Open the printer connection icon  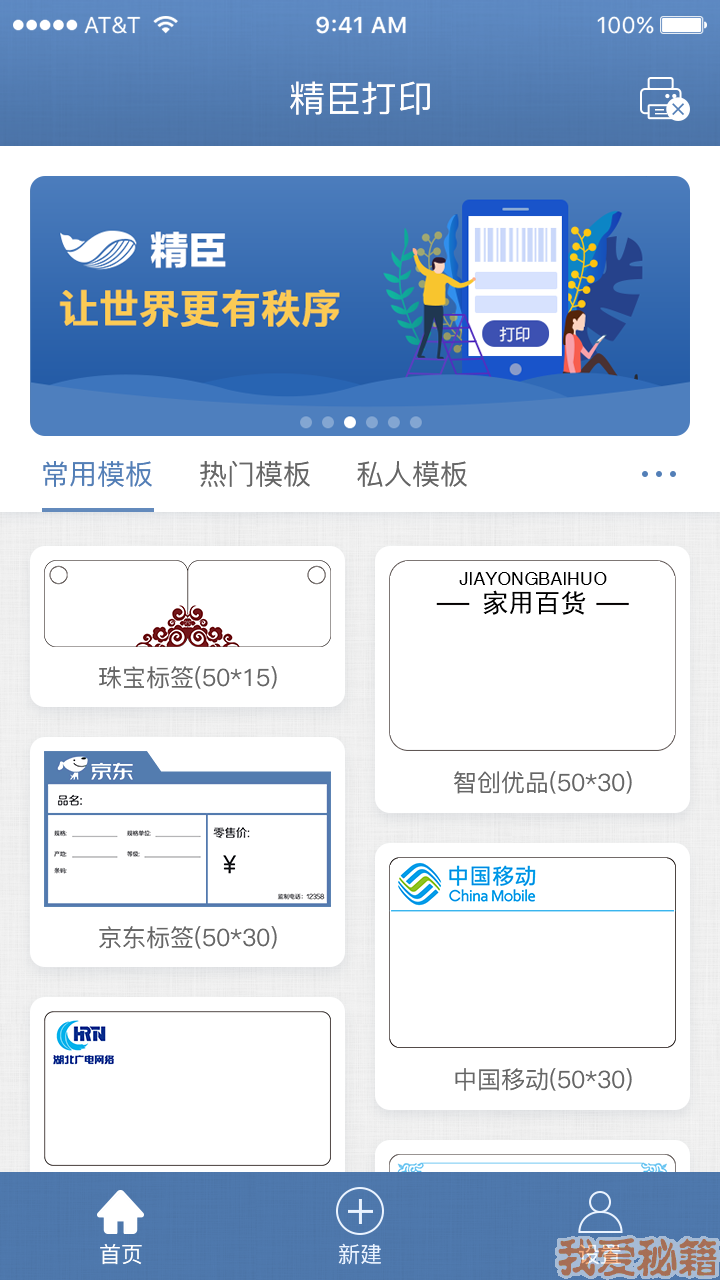tap(664, 98)
